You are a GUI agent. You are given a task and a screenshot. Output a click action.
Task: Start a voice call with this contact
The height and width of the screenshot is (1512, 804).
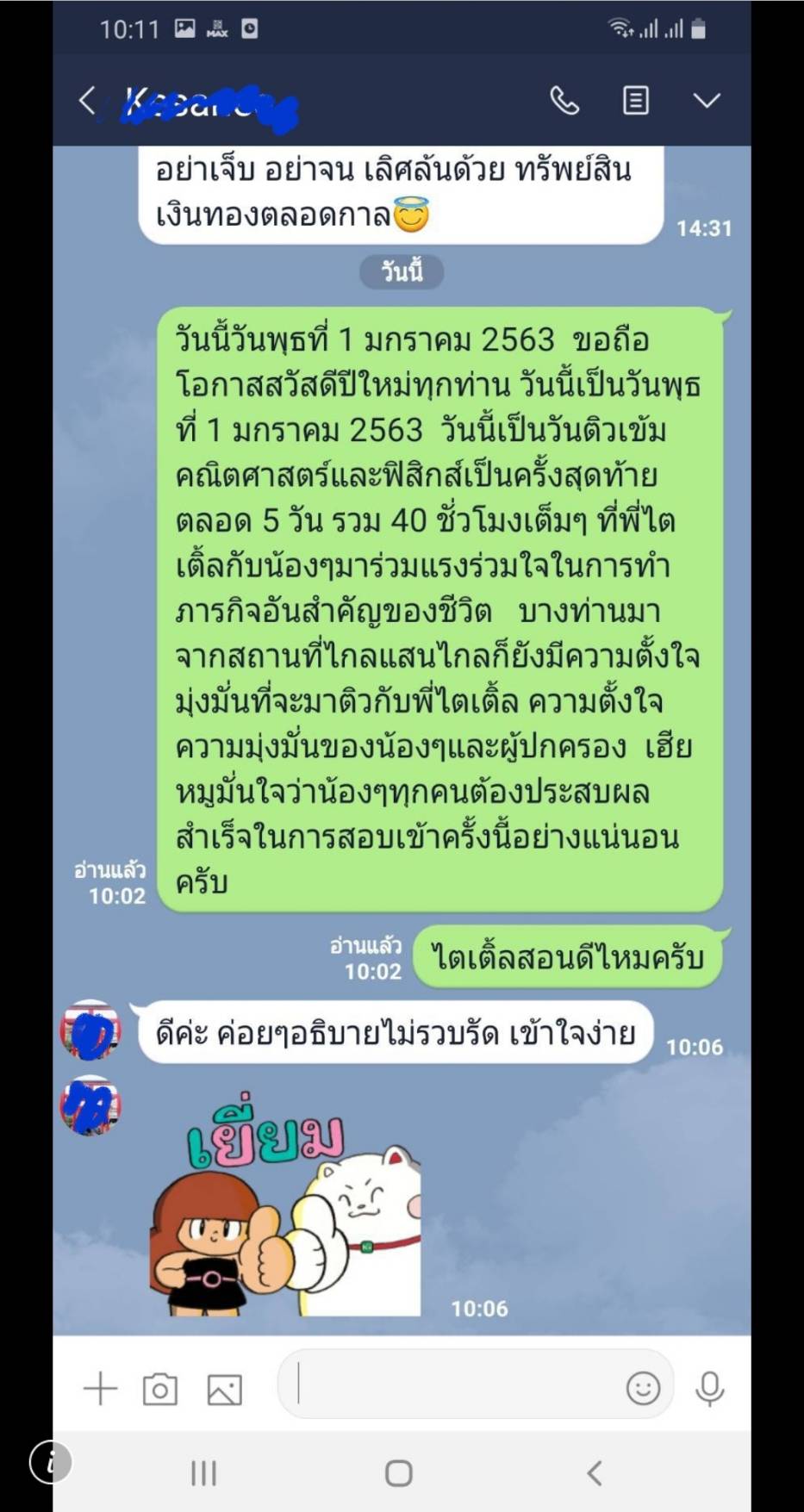pos(564,101)
